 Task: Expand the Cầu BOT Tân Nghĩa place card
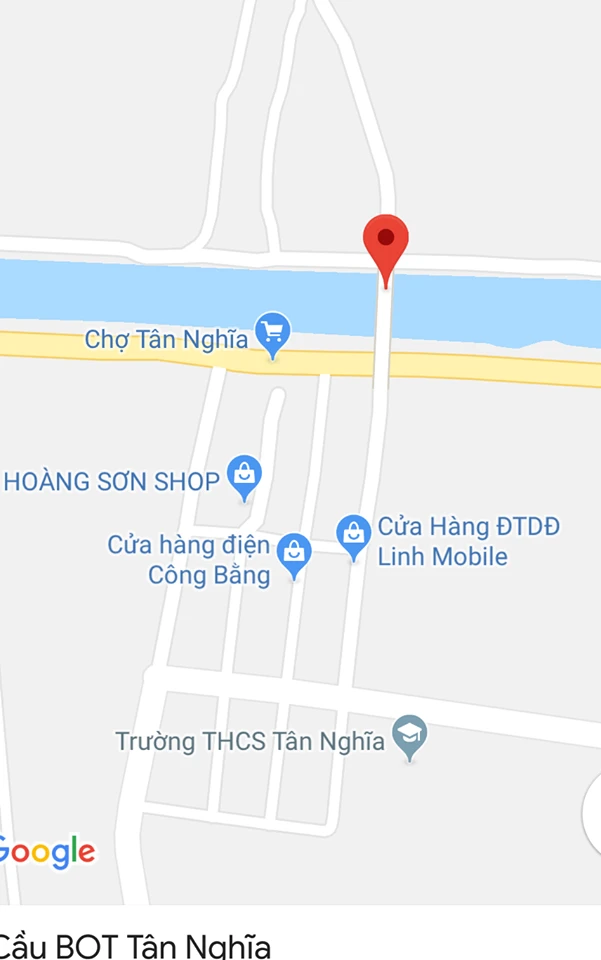point(135,943)
